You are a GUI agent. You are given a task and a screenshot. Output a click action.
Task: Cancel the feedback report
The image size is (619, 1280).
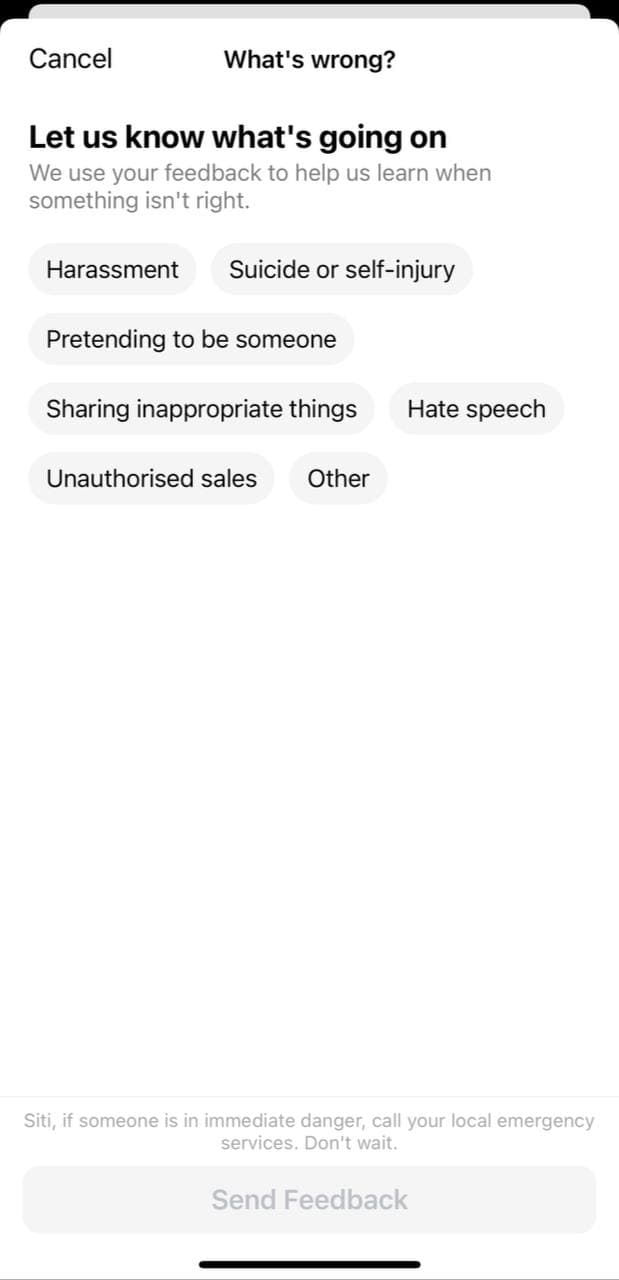[70, 59]
